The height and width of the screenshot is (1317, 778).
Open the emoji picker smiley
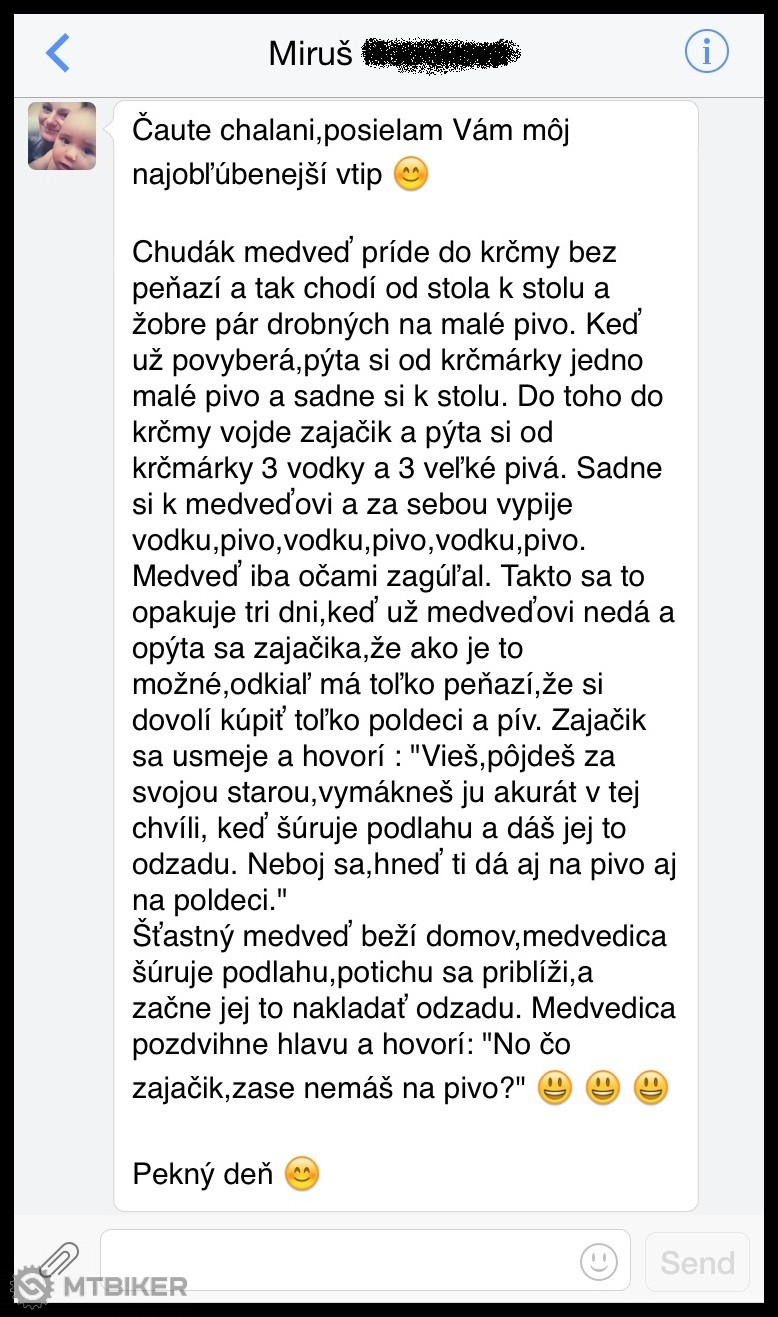point(599,1261)
